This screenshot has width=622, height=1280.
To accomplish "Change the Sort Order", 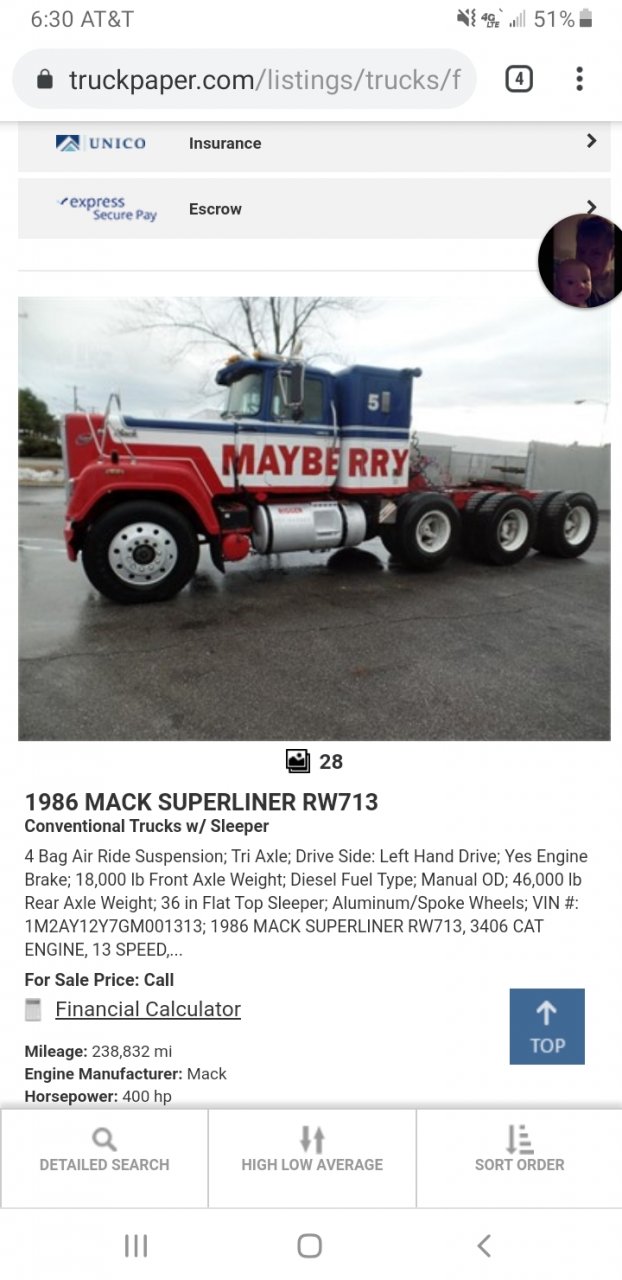I will tap(519, 1150).
